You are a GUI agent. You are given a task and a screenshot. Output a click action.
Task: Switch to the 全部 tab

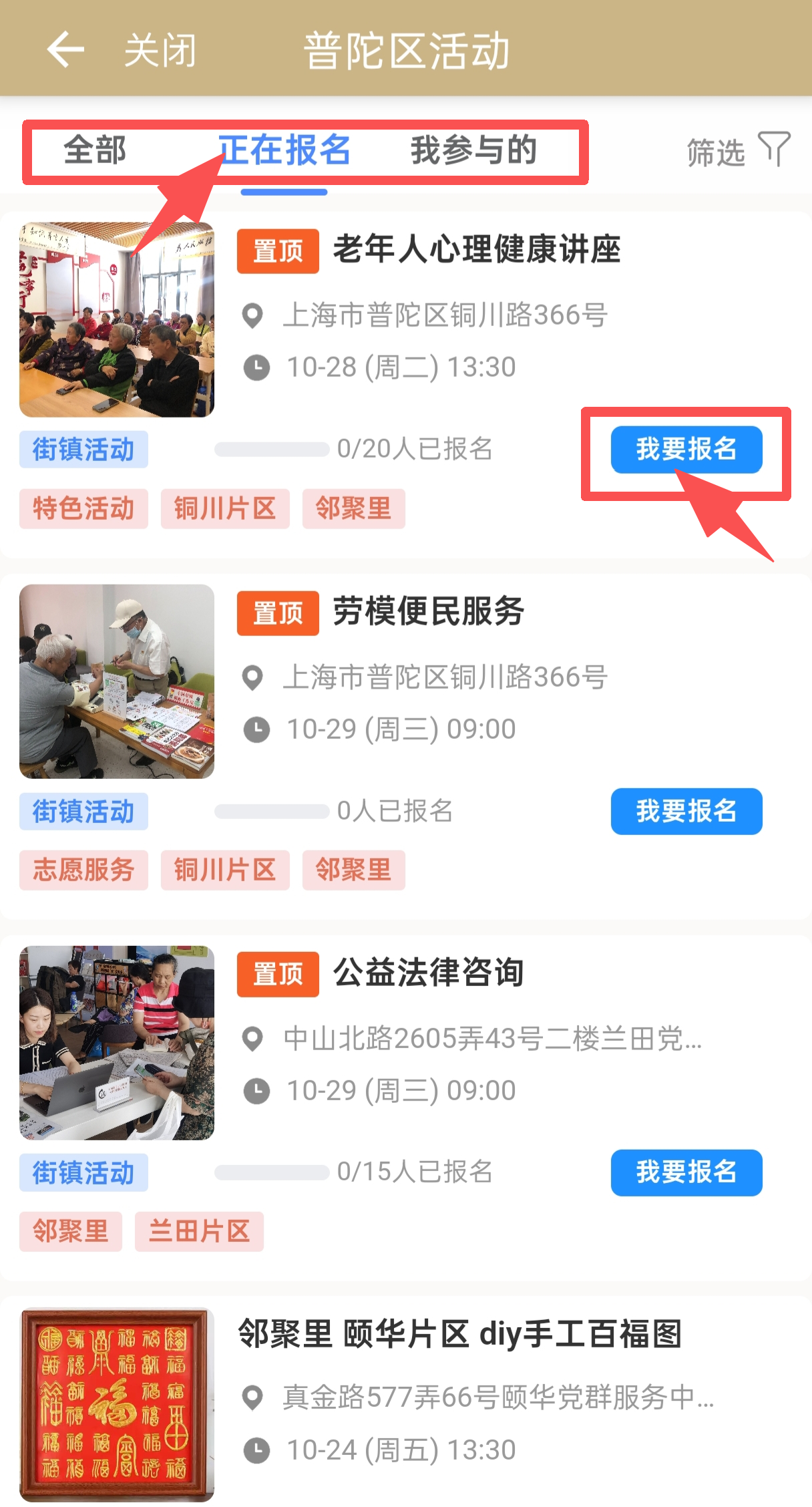click(x=95, y=150)
